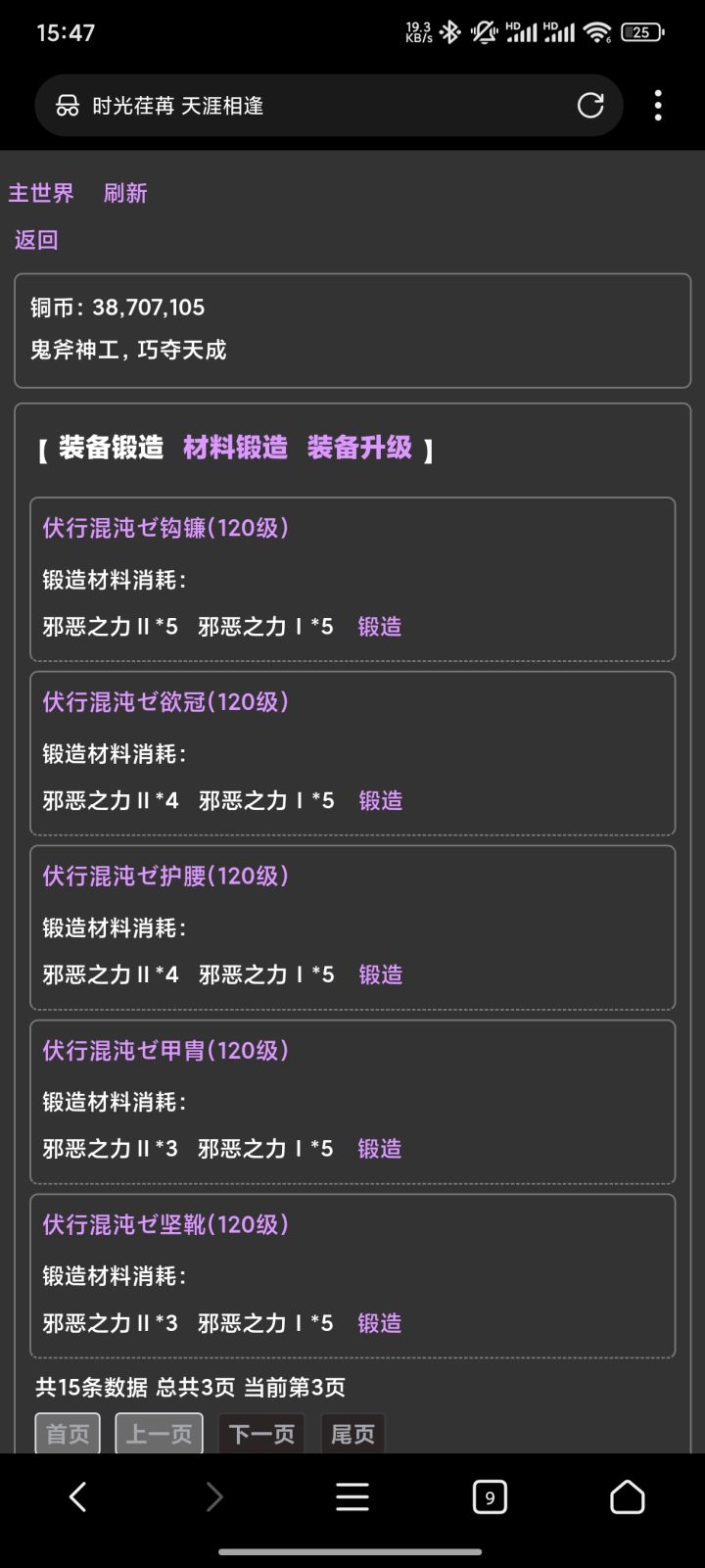The image size is (705, 1568).
Task: Open the browser overflow menu
Action: click(x=657, y=106)
